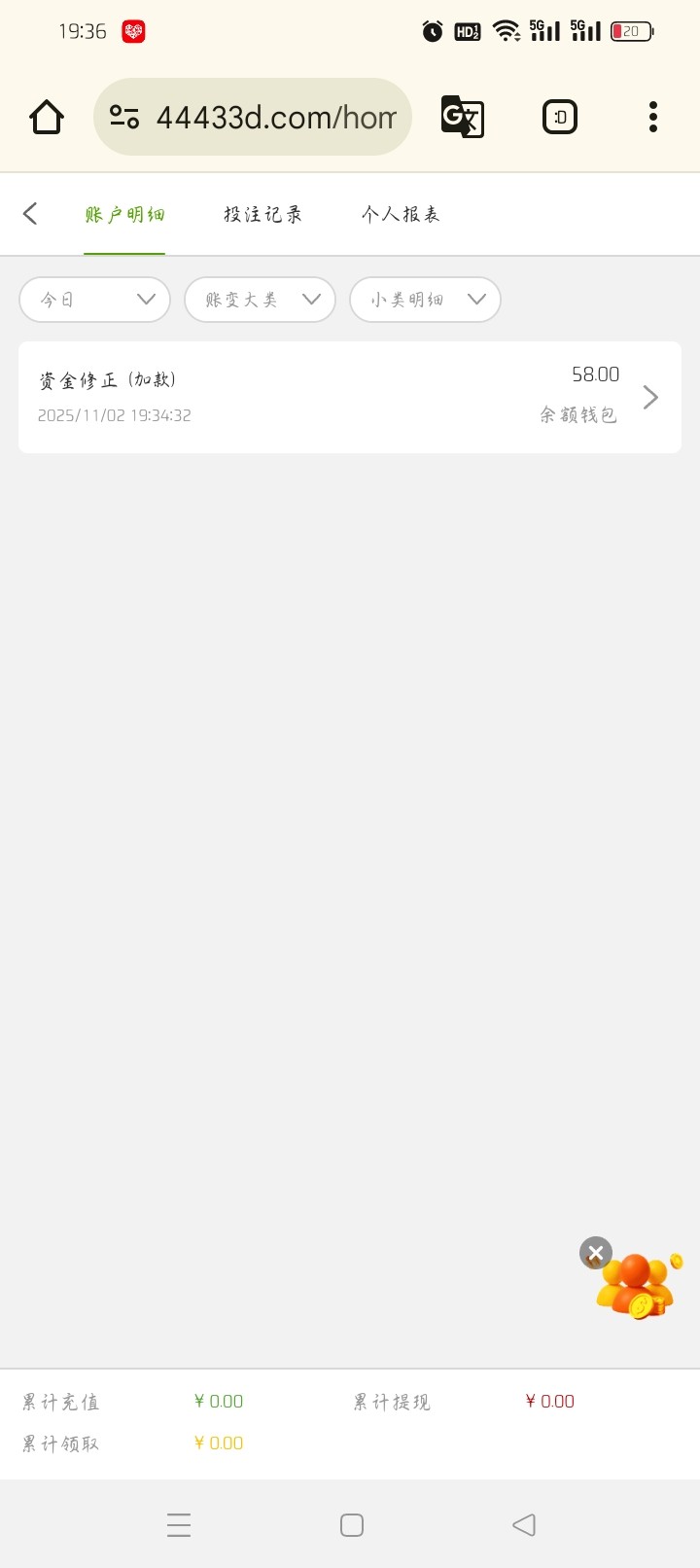This screenshot has width=700, height=1568.
Task: Open the 小类明细 filter dropdown
Action: pos(425,300)
